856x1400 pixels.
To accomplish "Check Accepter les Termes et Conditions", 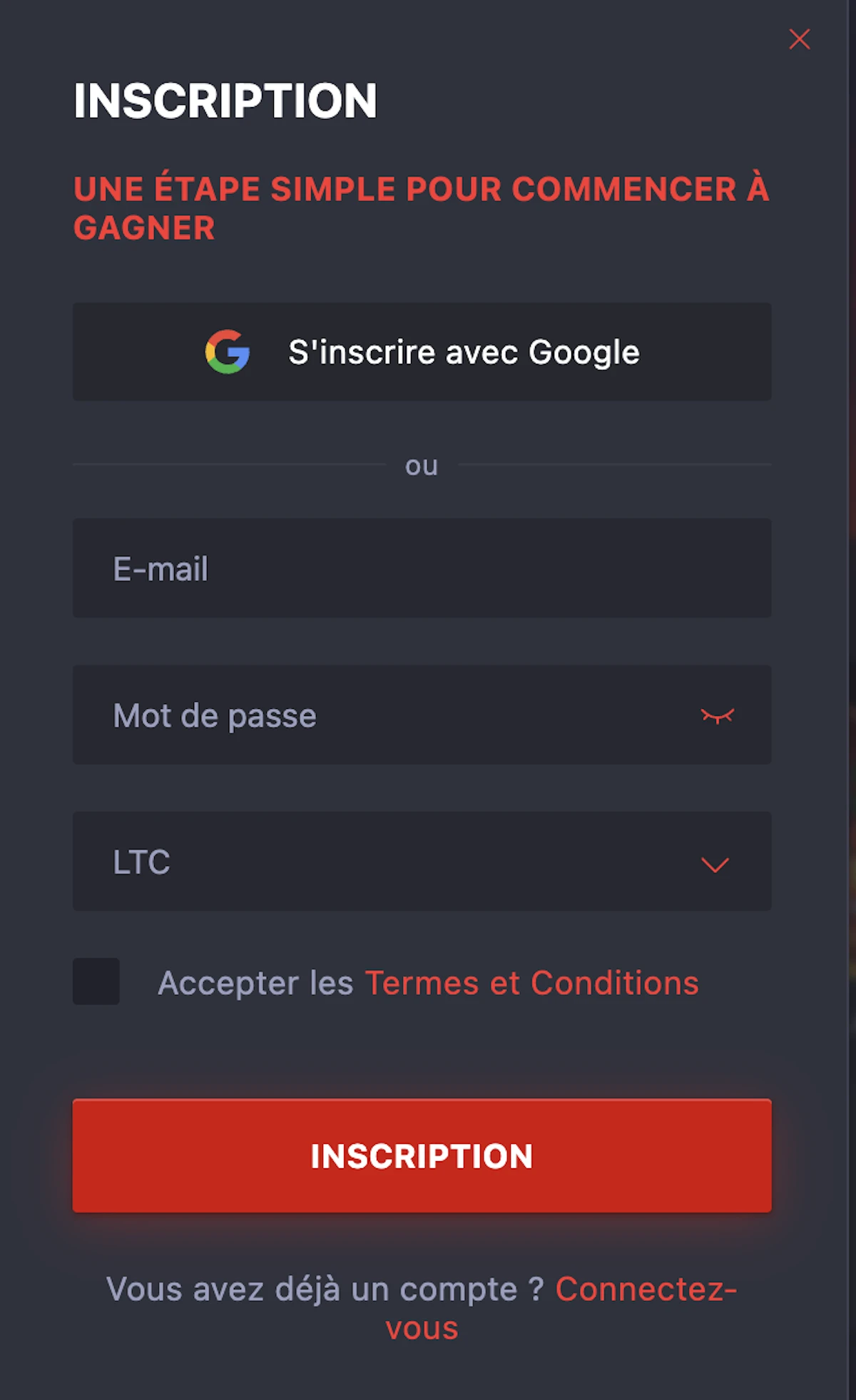I will [96, 982].
